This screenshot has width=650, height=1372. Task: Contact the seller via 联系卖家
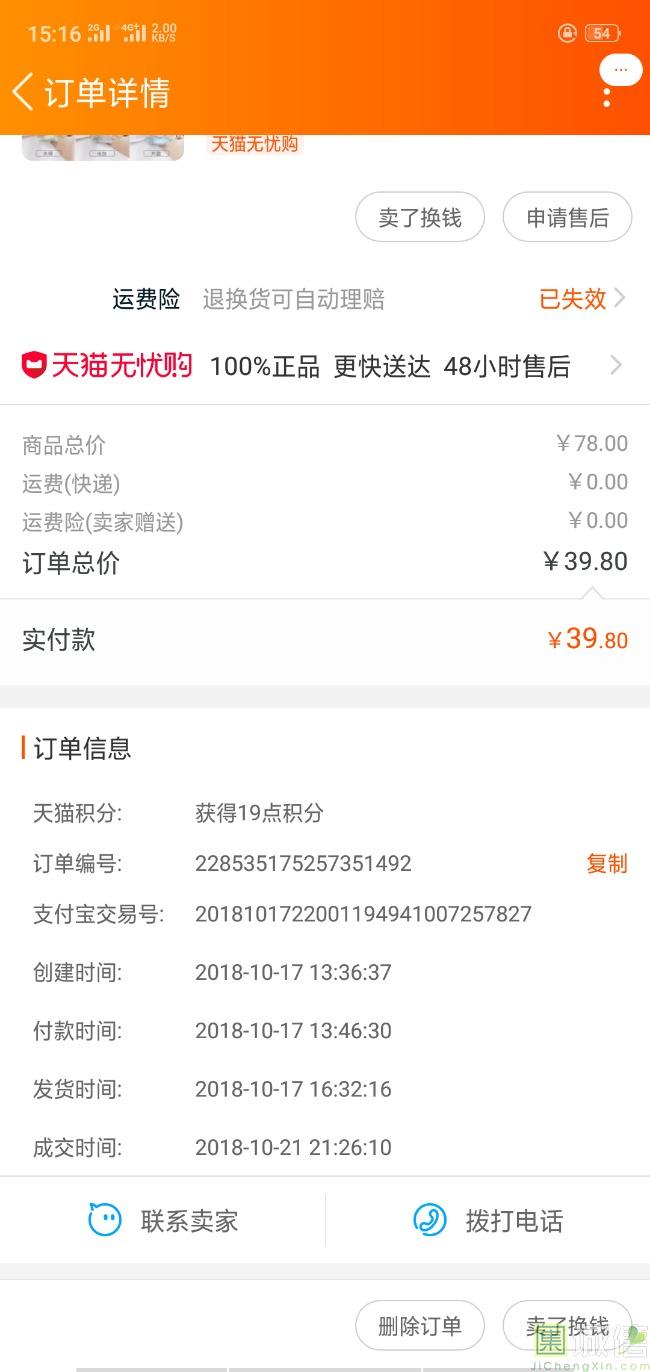point(163,1220)
